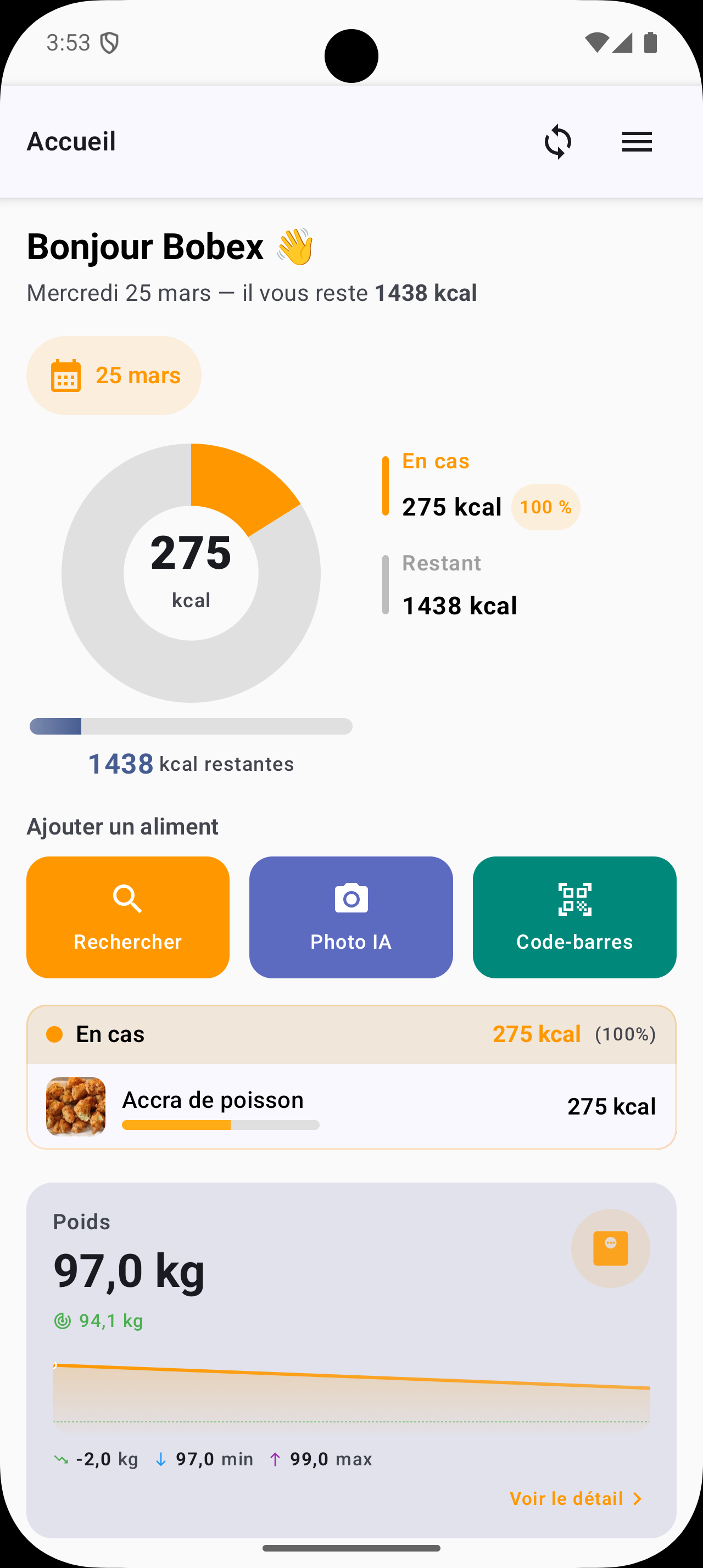Click the target icon beside 94,1 kg
This screenshot has height=1568, width=703.
tap(64, 1321)
